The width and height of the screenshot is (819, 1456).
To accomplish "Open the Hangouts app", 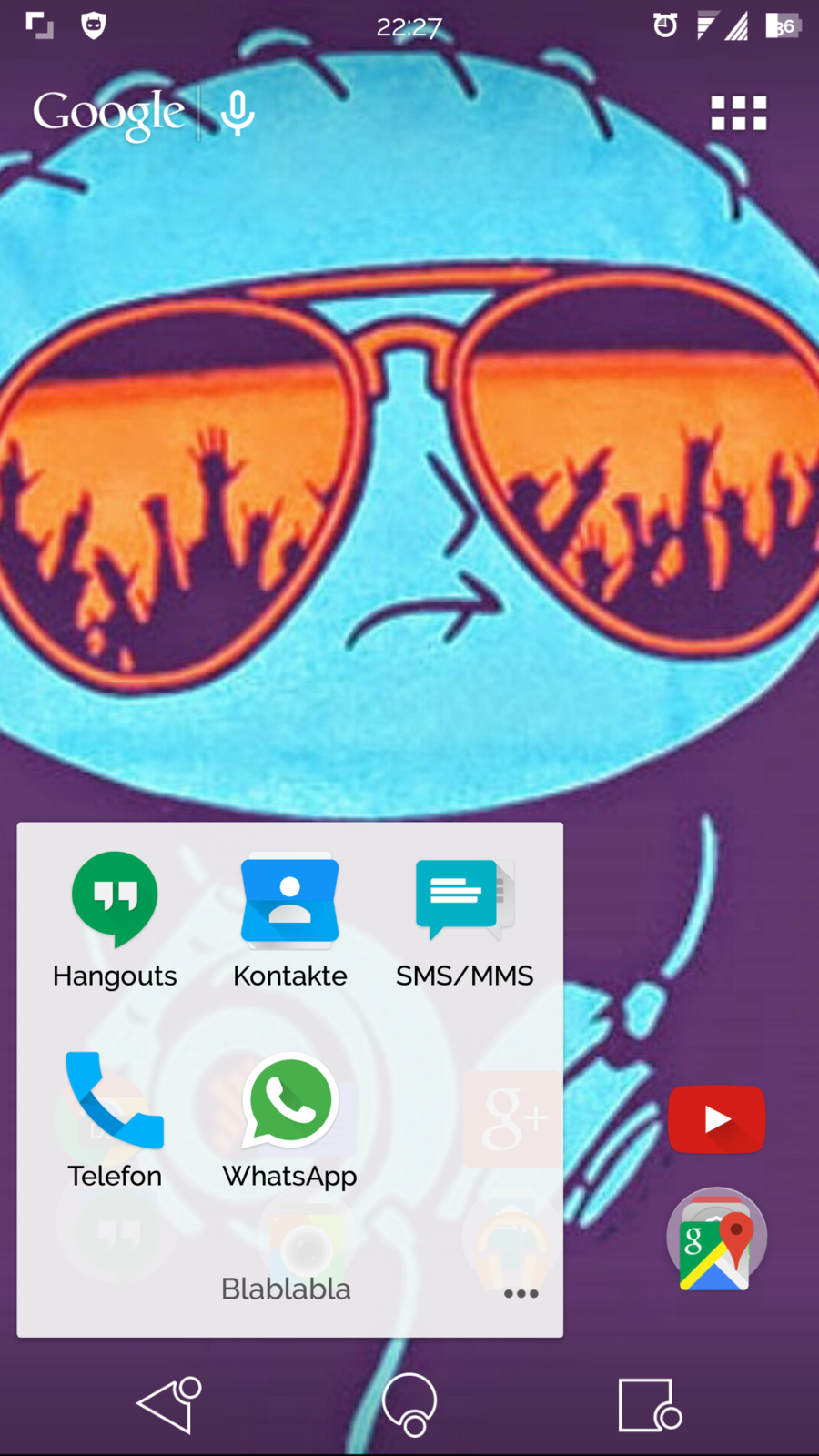I will point(115,901).
